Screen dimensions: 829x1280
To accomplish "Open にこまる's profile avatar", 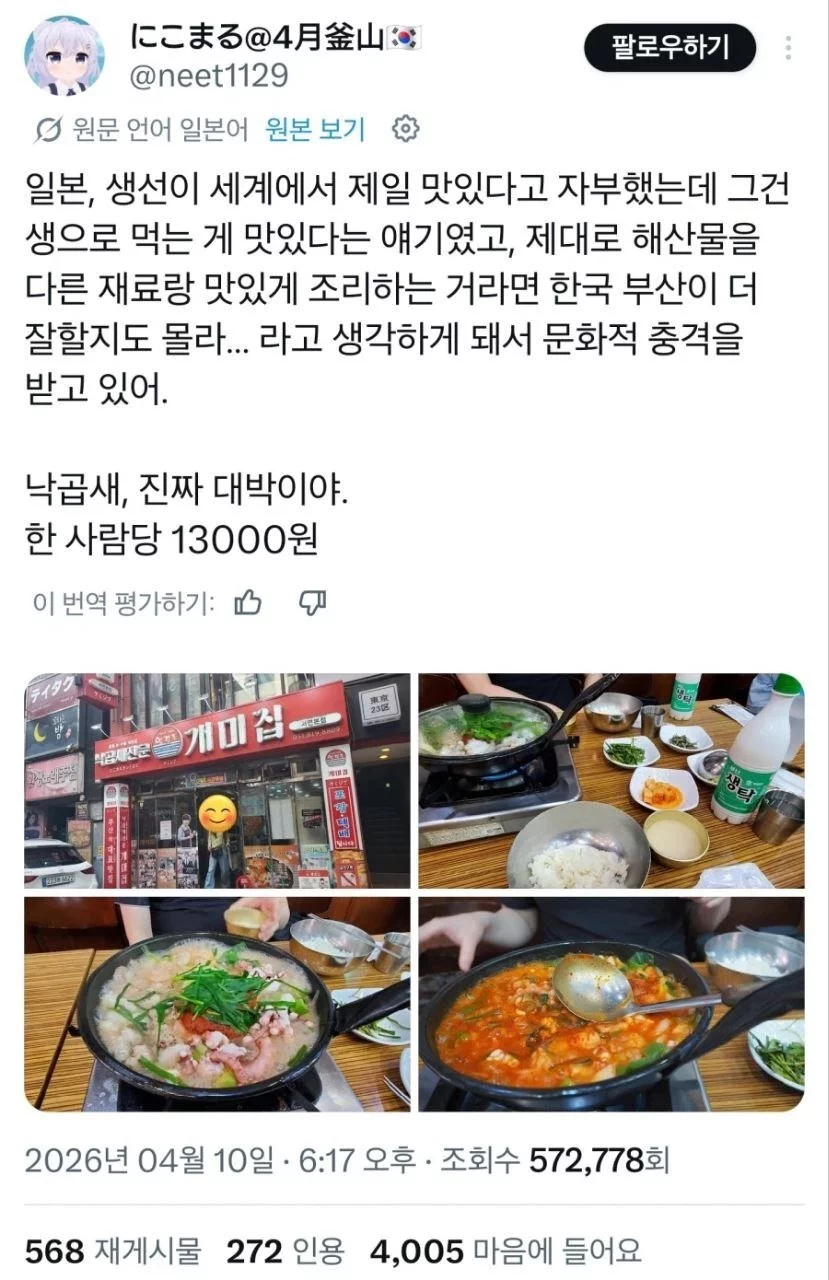I will [x=64, y=56].
